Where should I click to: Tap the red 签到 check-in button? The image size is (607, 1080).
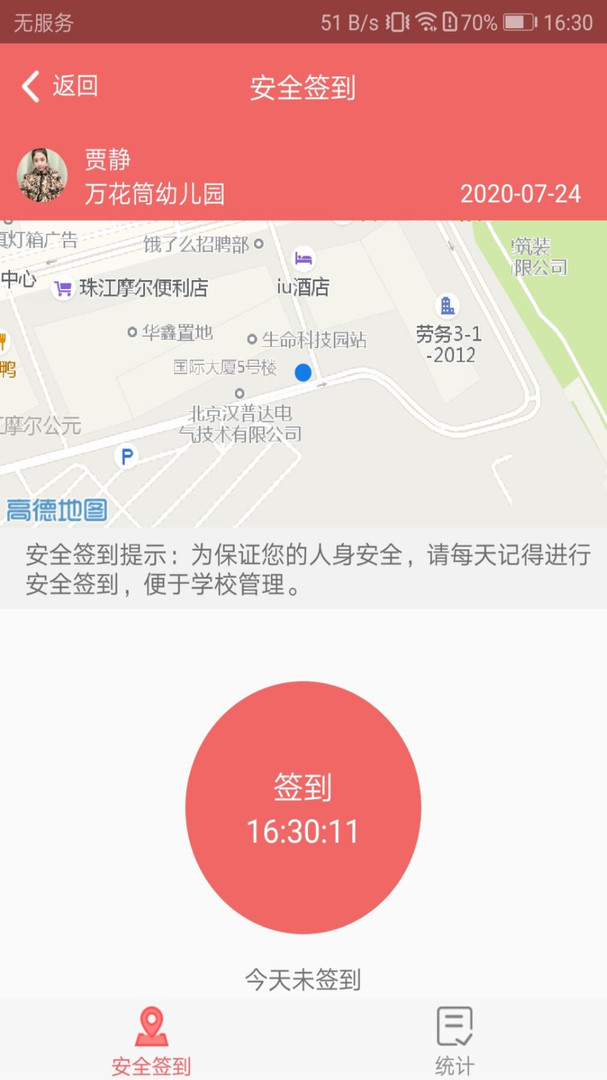(x=303, y=807)
